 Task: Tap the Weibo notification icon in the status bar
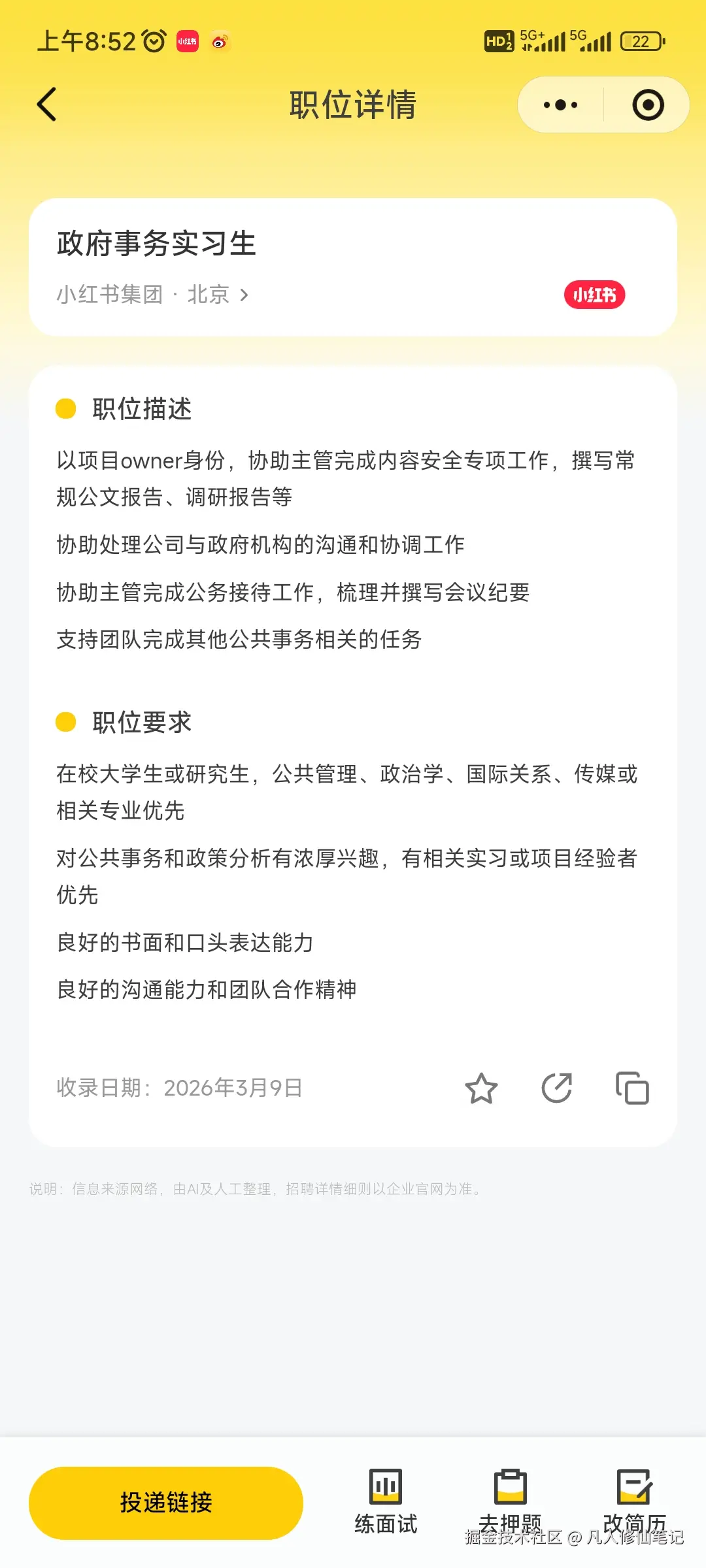219,41
